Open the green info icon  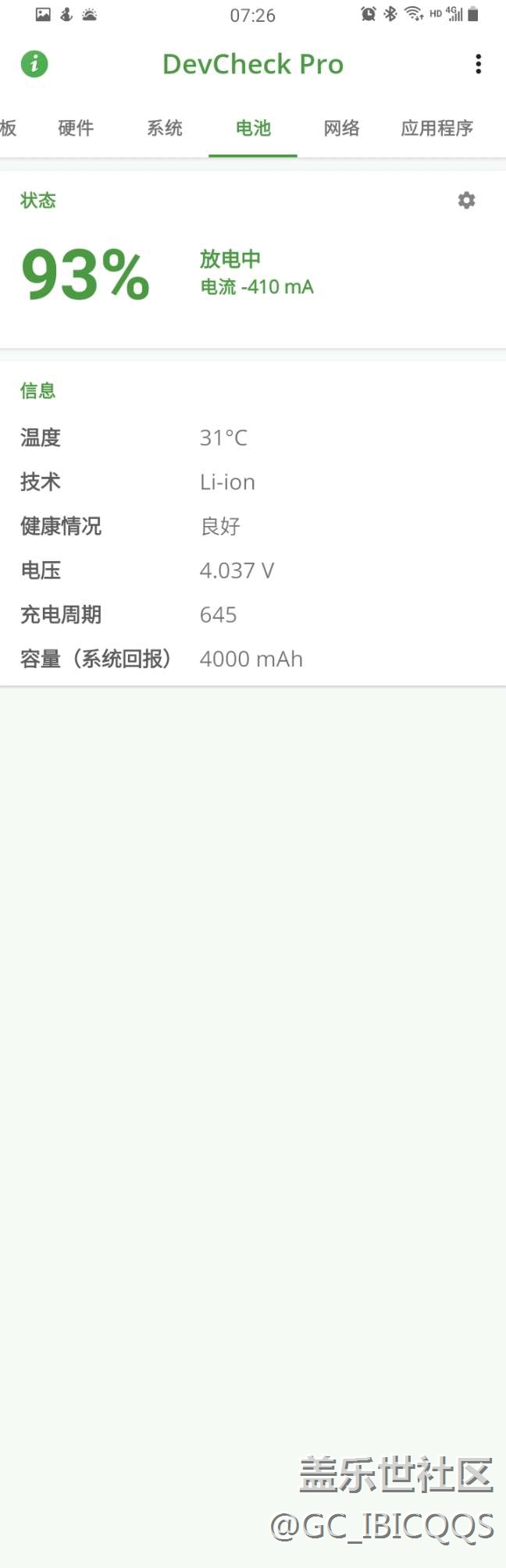[34, 64]
